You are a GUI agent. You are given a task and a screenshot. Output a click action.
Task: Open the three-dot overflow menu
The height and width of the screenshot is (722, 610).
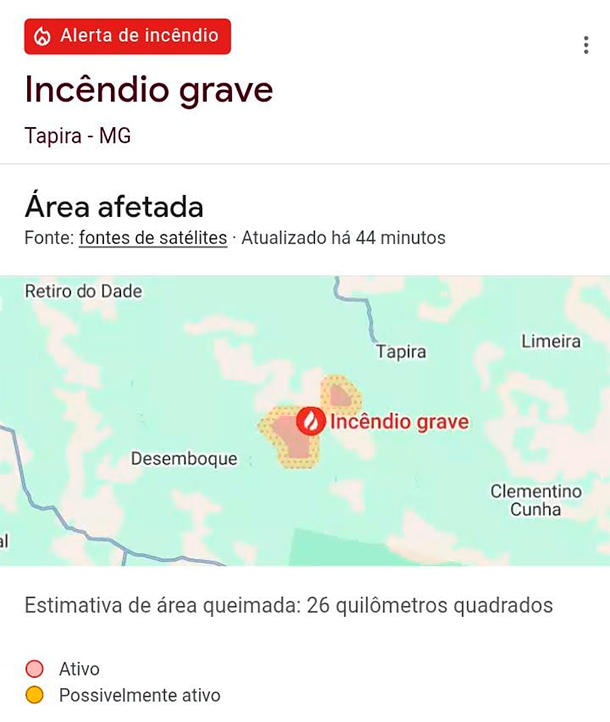(x=585, y=45)
